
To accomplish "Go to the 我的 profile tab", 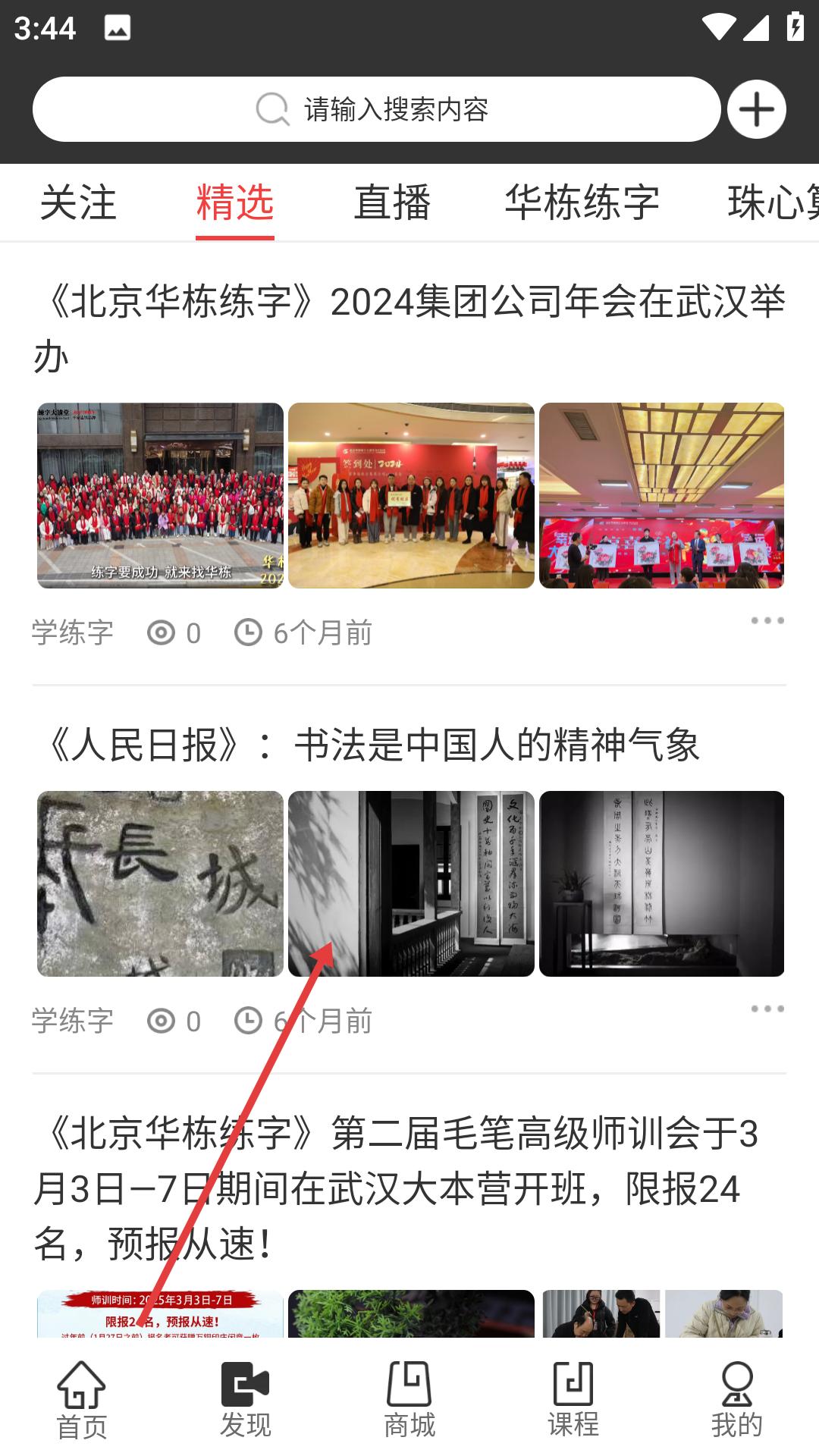I will 736,1401.
